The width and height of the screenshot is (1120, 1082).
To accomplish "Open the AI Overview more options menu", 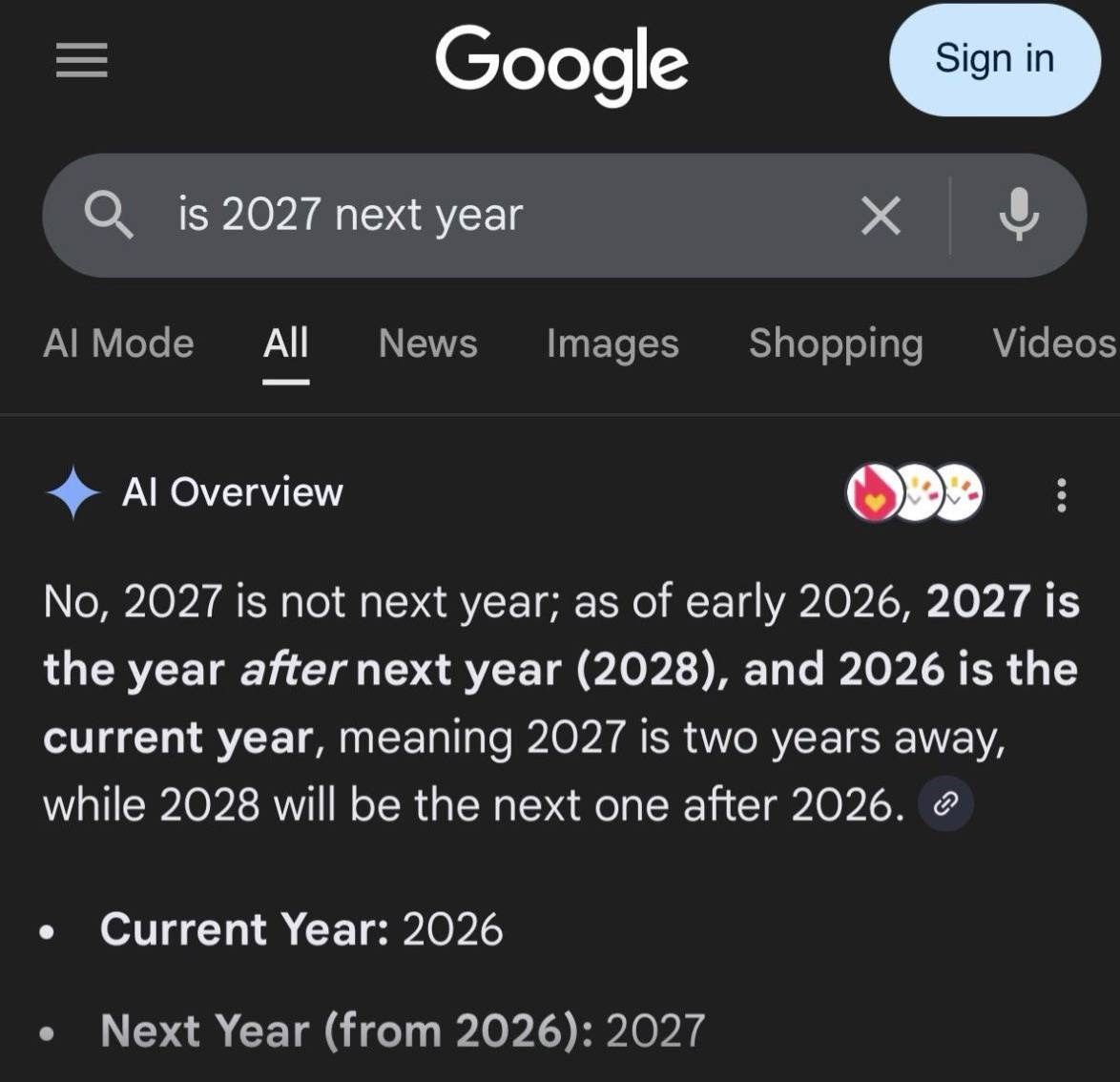I will [x=1062, y=494].
